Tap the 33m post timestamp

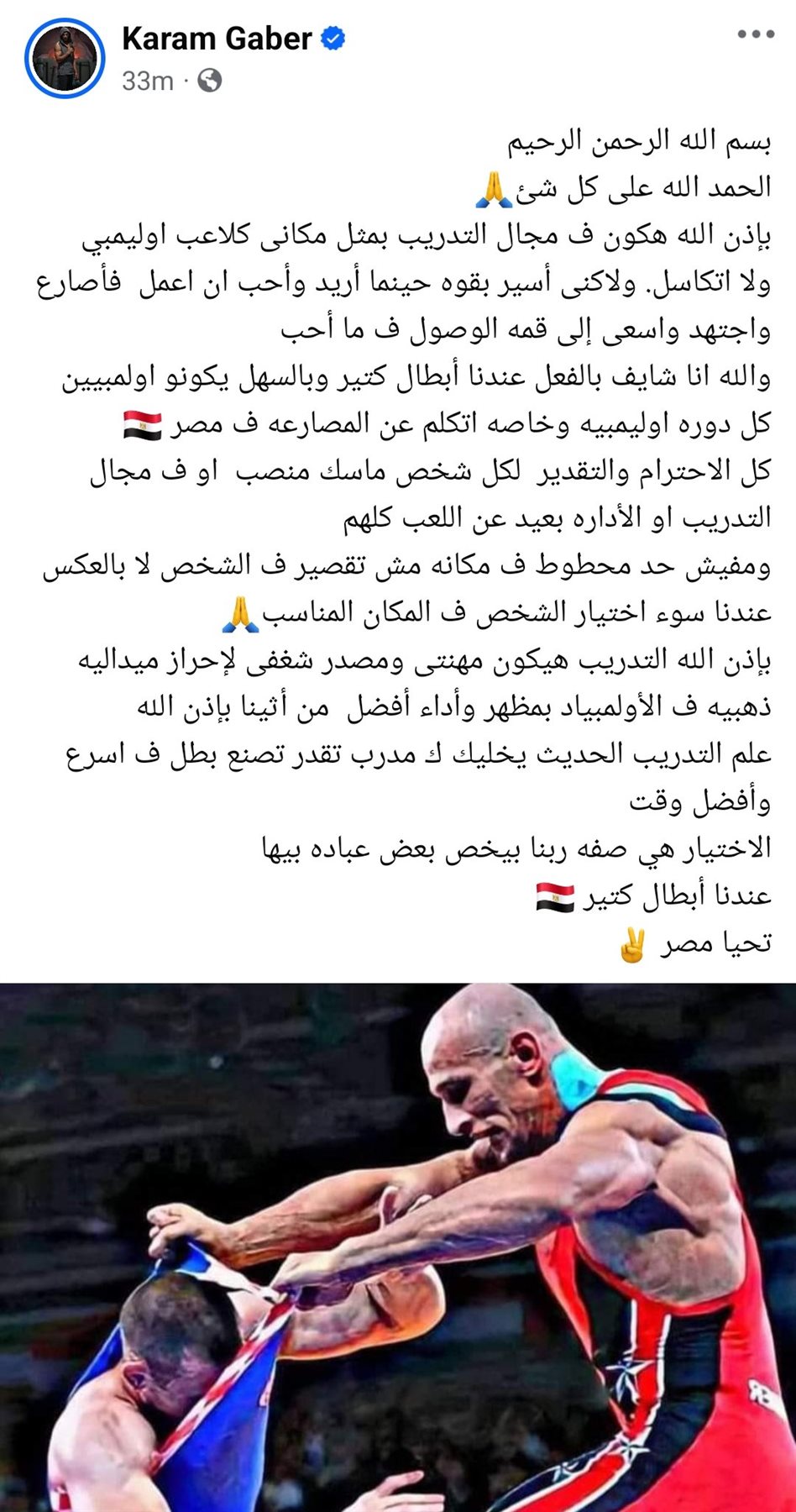tap(147, 81)
